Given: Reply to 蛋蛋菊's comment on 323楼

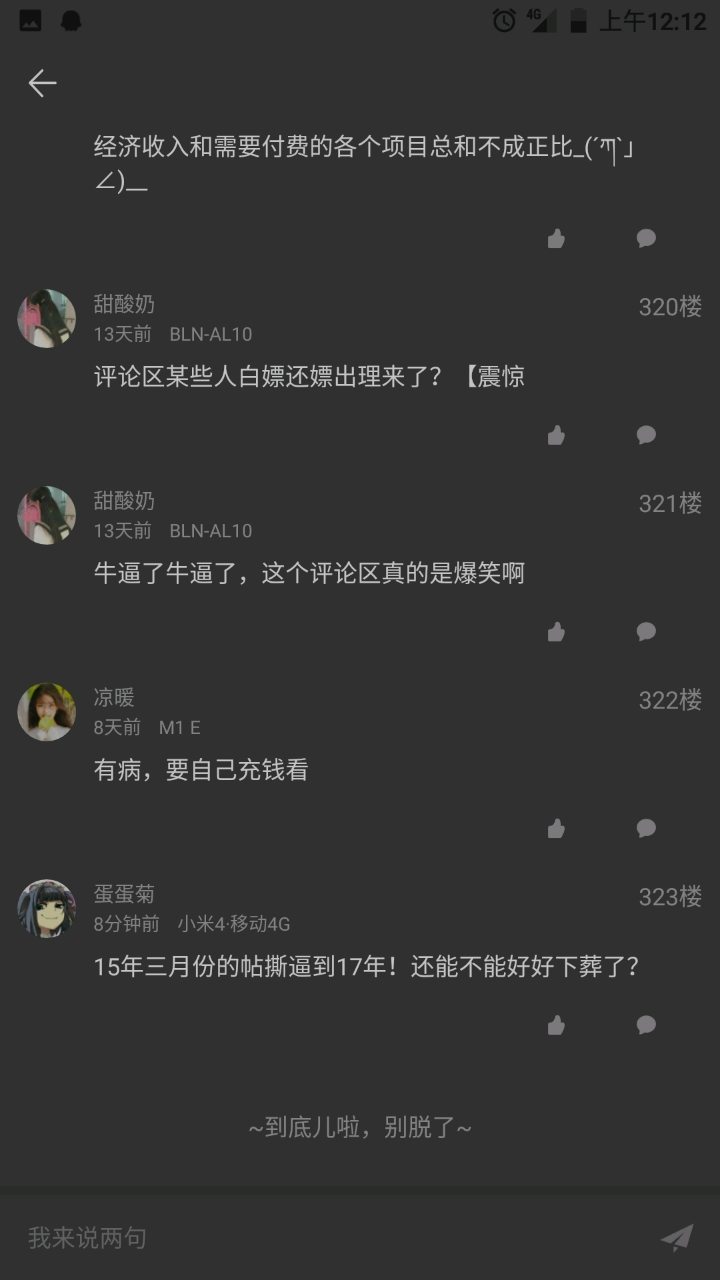Looking at the screenshot, I should coord(646,1025).
